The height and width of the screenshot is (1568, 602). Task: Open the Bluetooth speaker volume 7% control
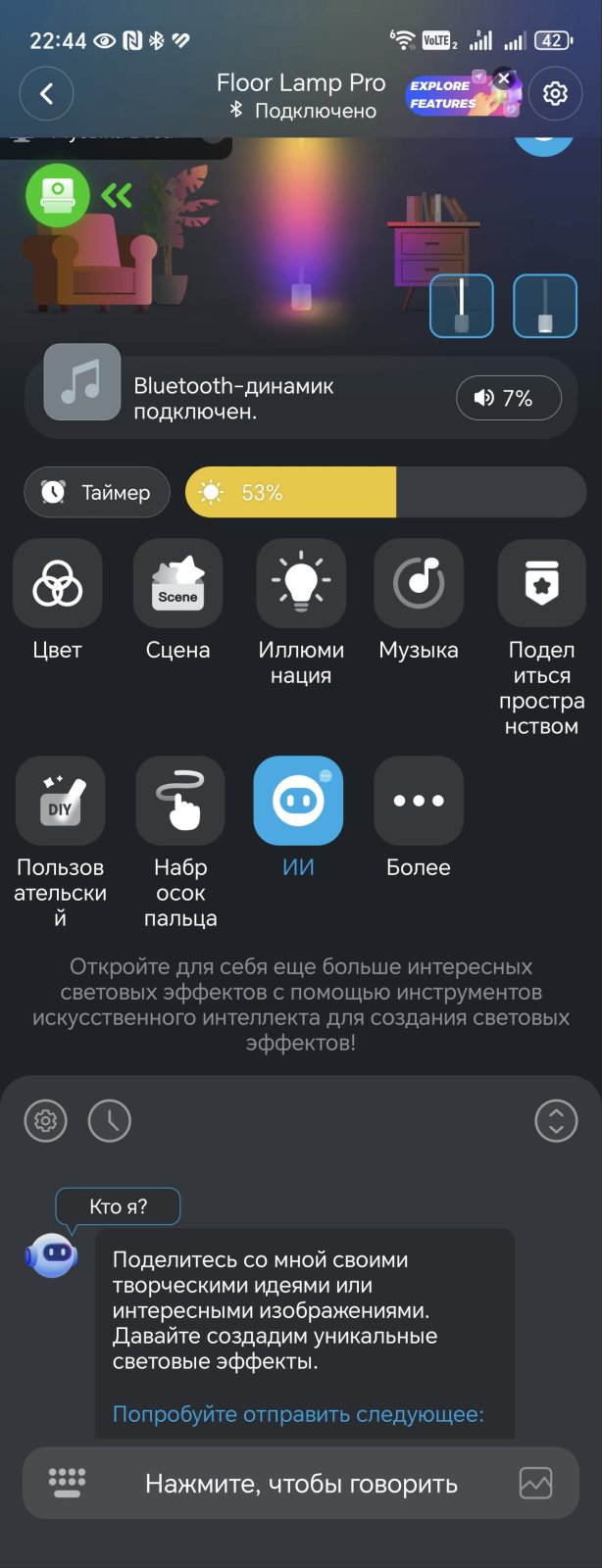tap(508, 399)
